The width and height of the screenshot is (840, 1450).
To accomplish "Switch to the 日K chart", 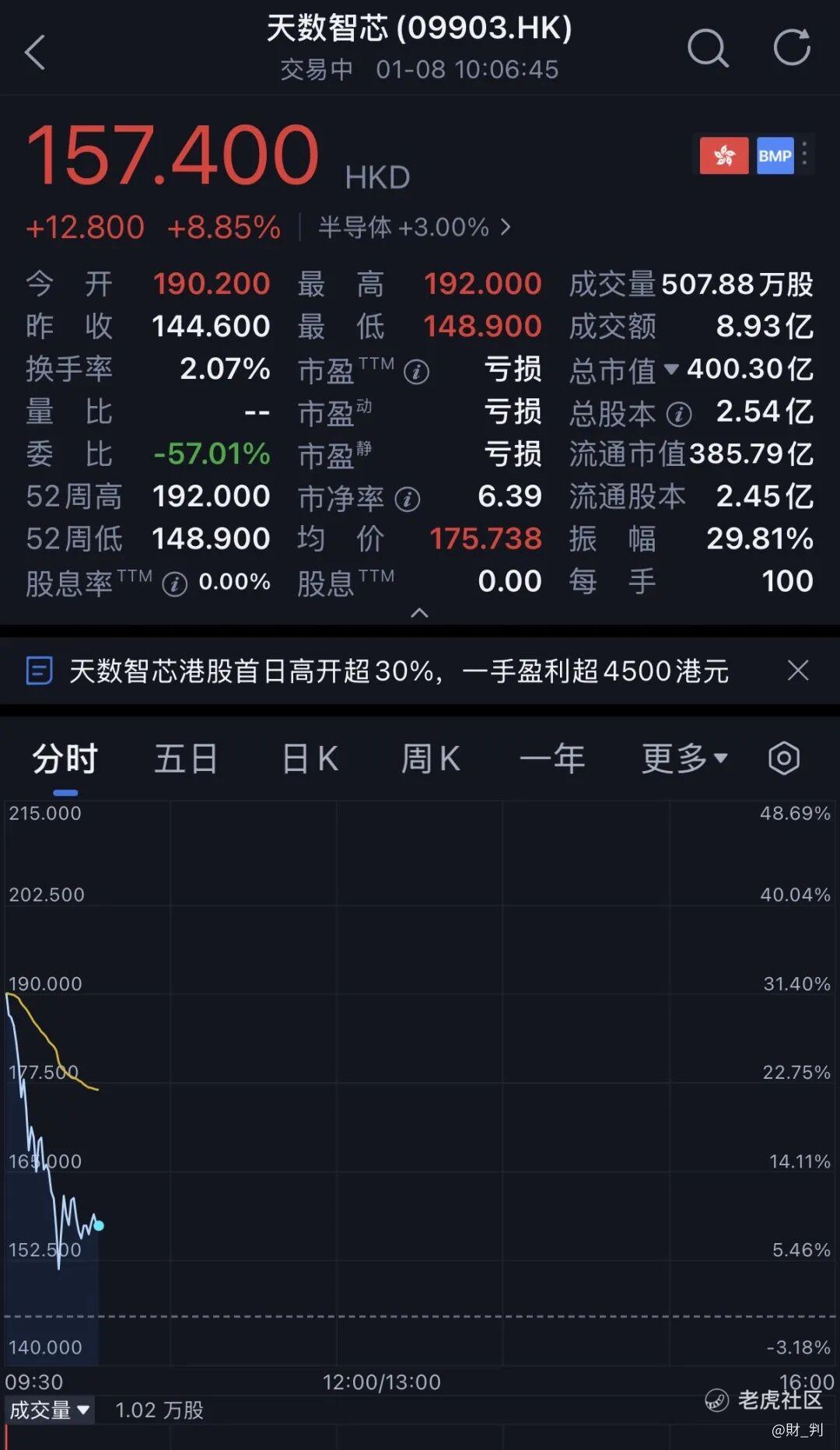I will 310,759.
